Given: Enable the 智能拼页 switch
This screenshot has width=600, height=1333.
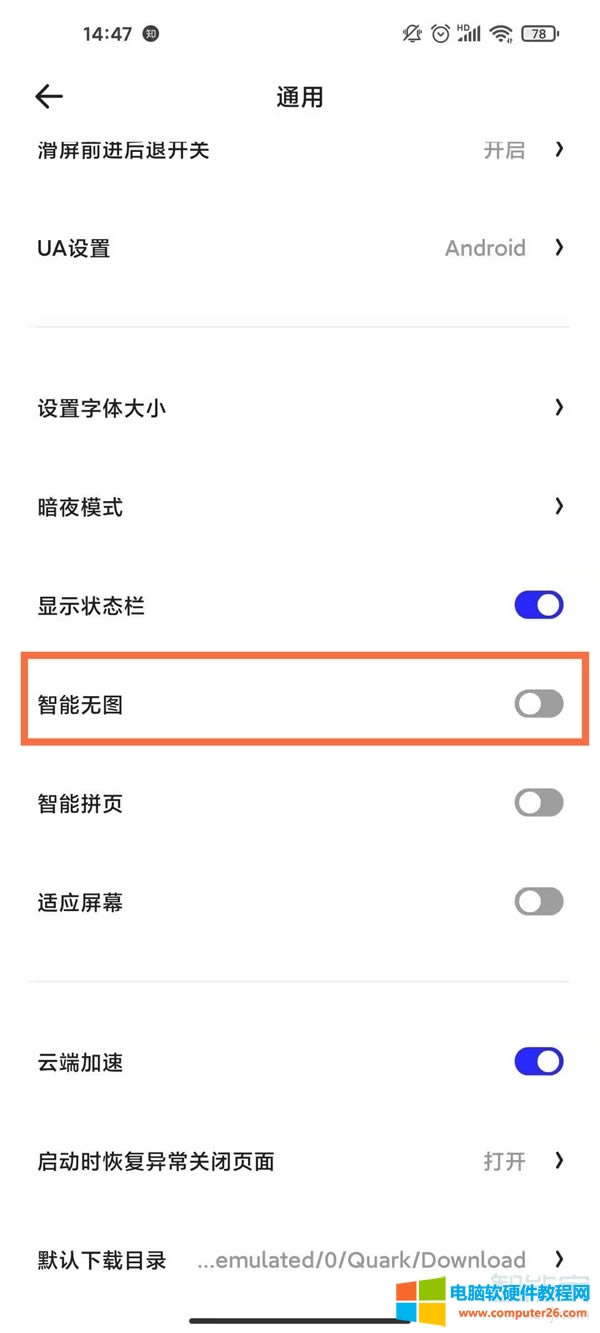Looking at the screenshot, I should tap(539, 803).
